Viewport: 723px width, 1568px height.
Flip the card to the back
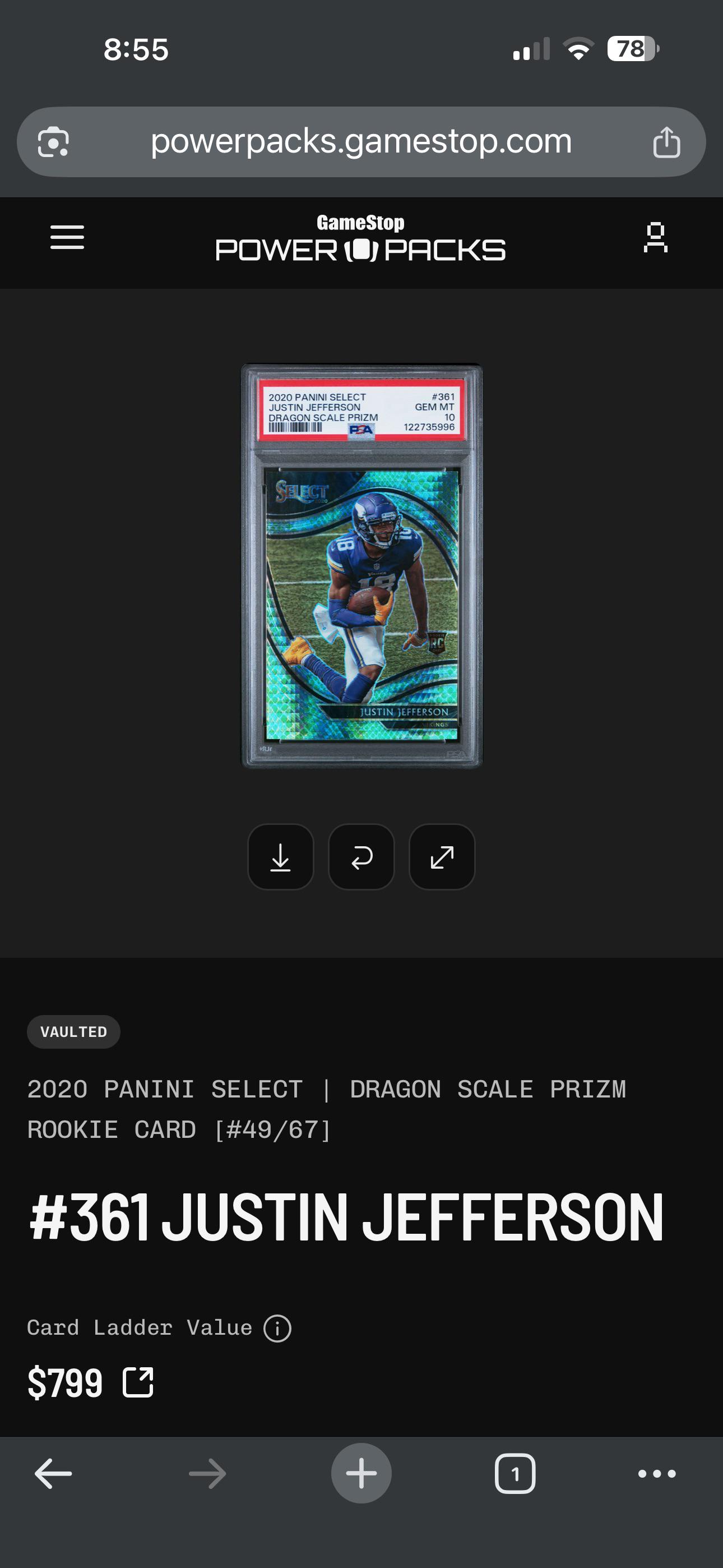click(x=361, y=857)
